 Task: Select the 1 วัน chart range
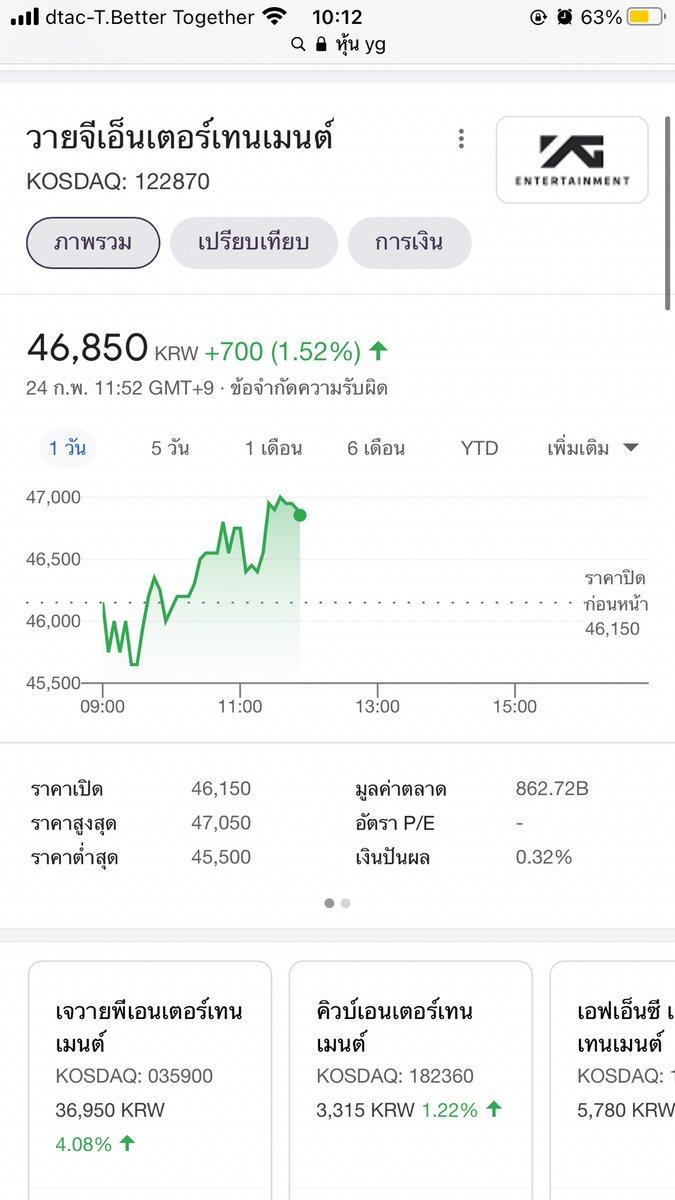[68, 448]
